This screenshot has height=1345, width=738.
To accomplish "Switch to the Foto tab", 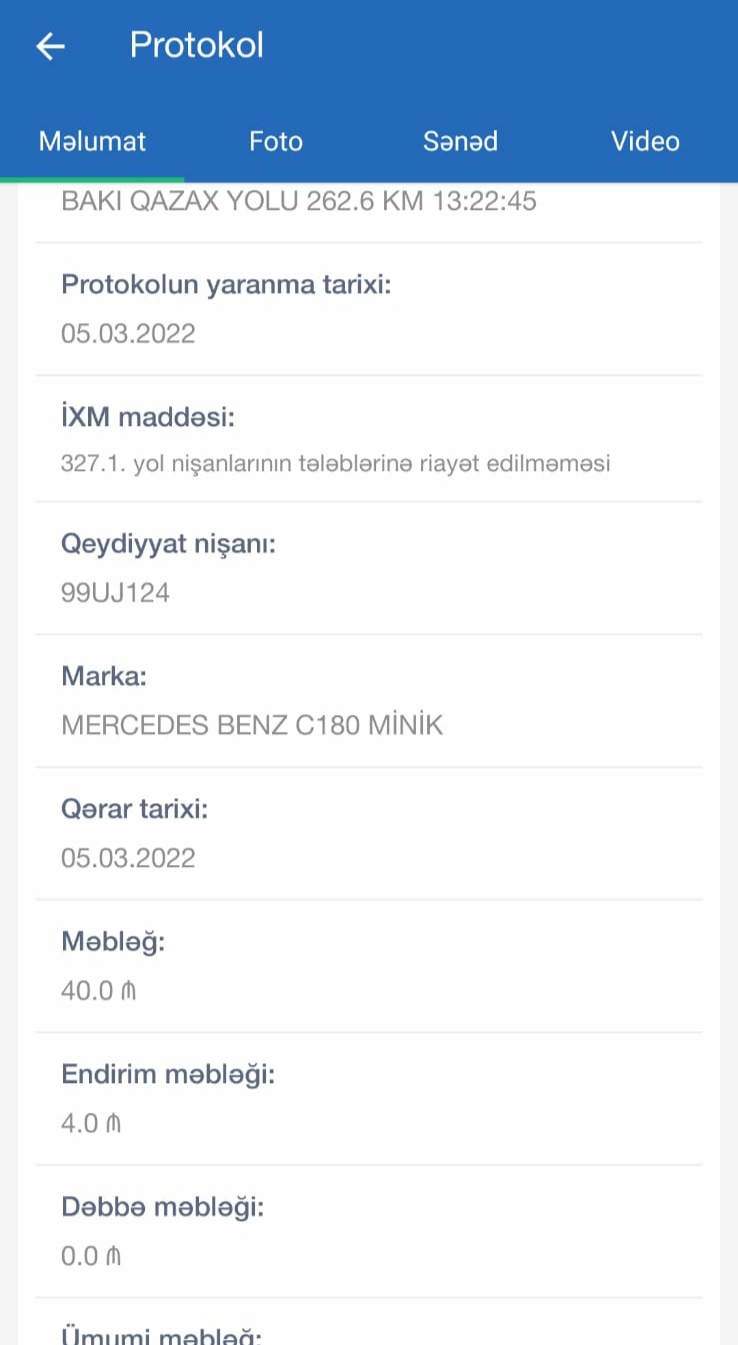I will tap(276, 141).
